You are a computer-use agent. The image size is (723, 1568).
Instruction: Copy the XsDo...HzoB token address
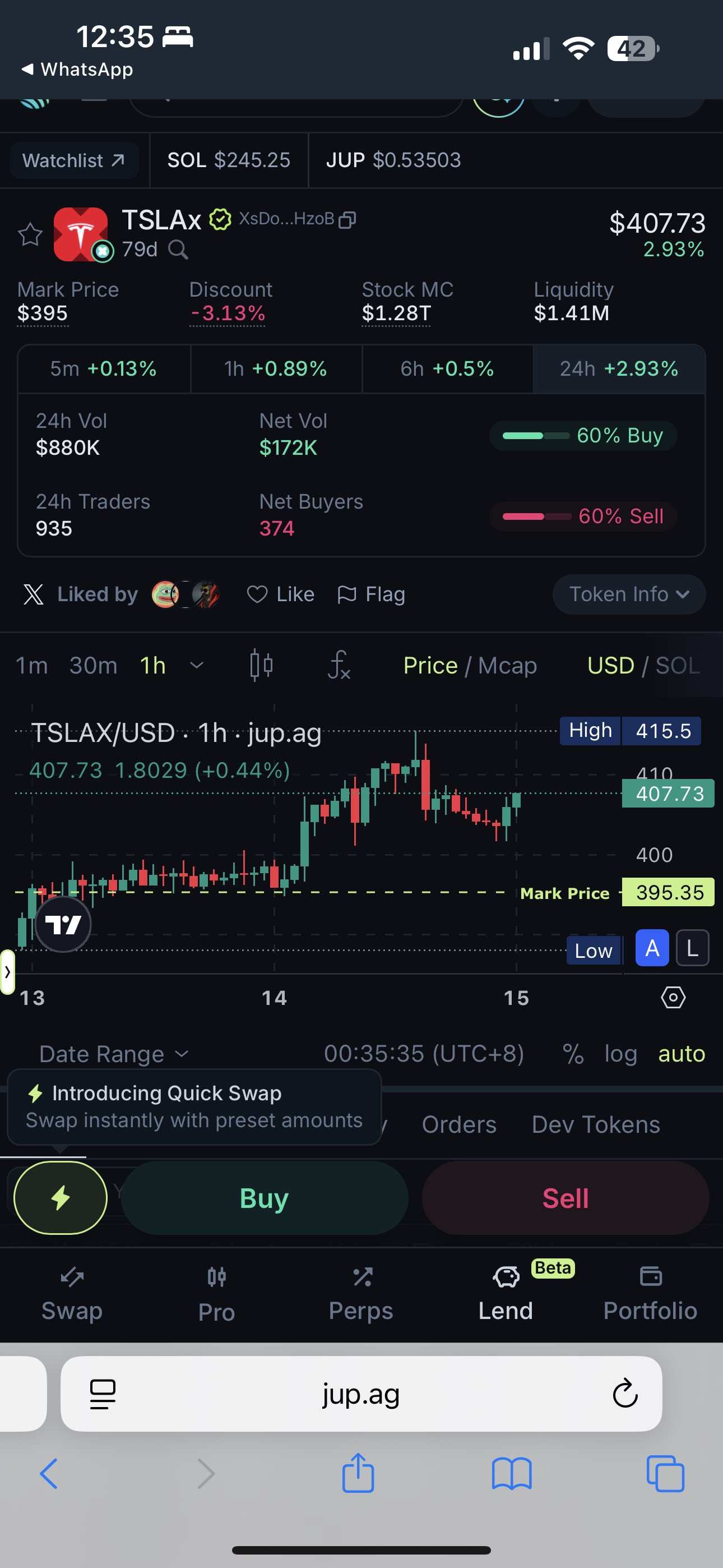(x=347, y=219)
